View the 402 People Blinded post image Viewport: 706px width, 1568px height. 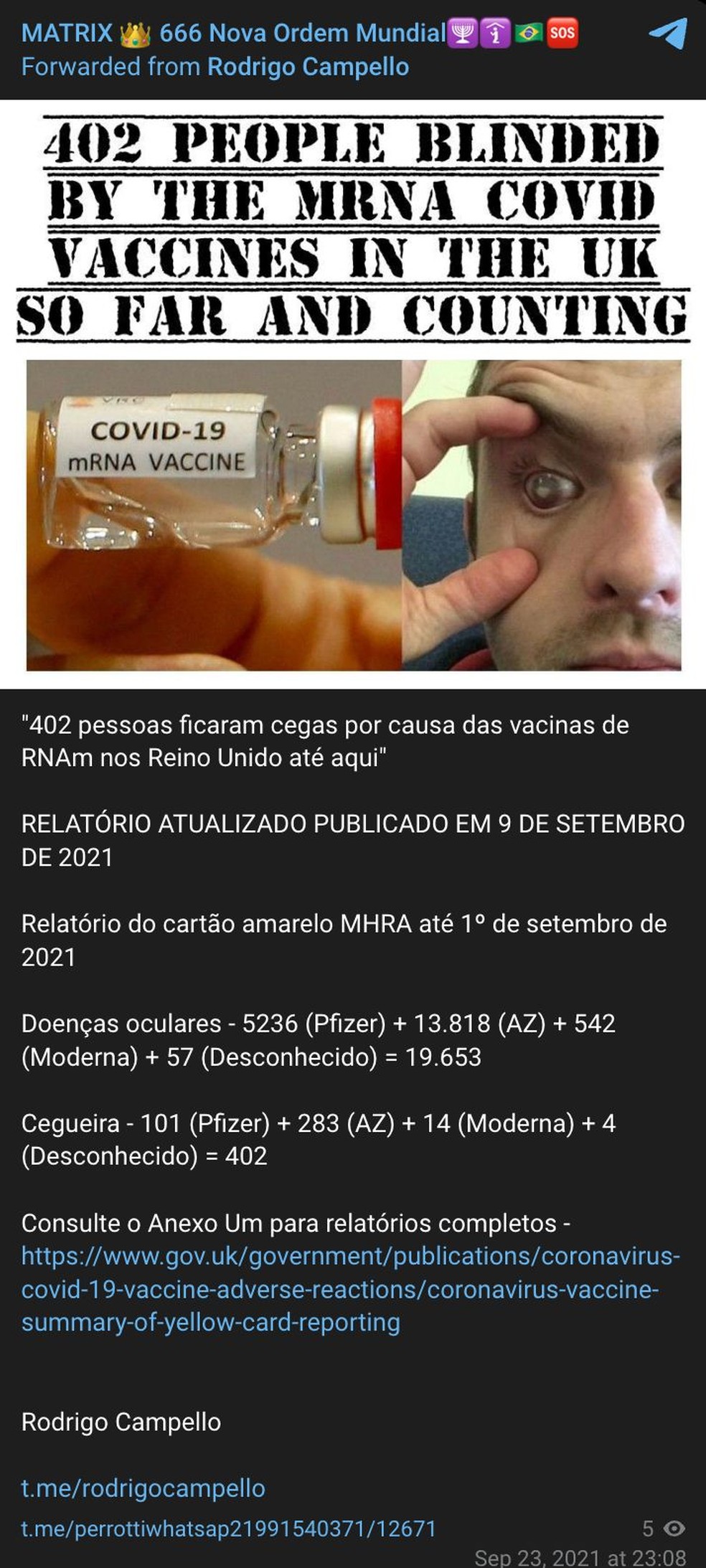tap(353, 395)
